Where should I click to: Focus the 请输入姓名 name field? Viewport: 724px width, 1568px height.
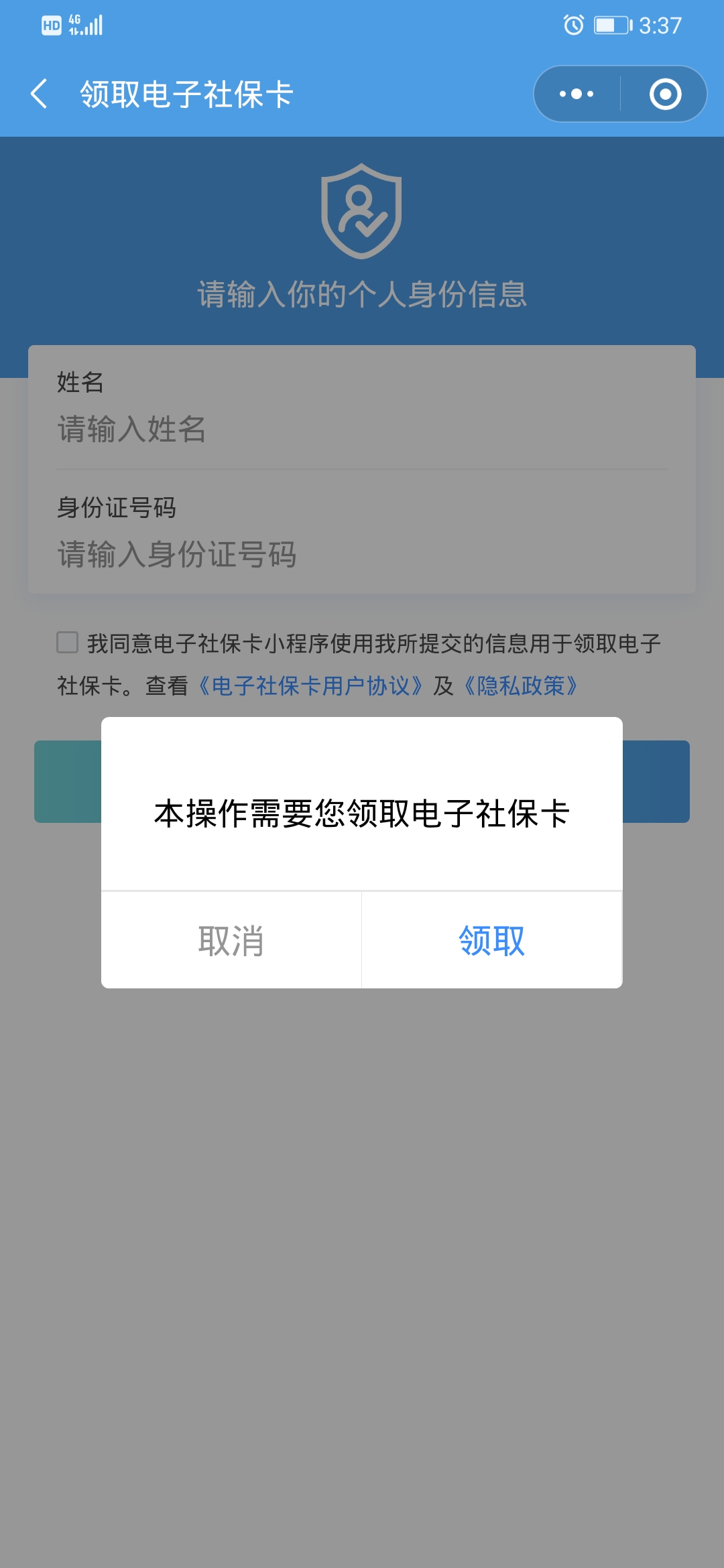point(362,429)
